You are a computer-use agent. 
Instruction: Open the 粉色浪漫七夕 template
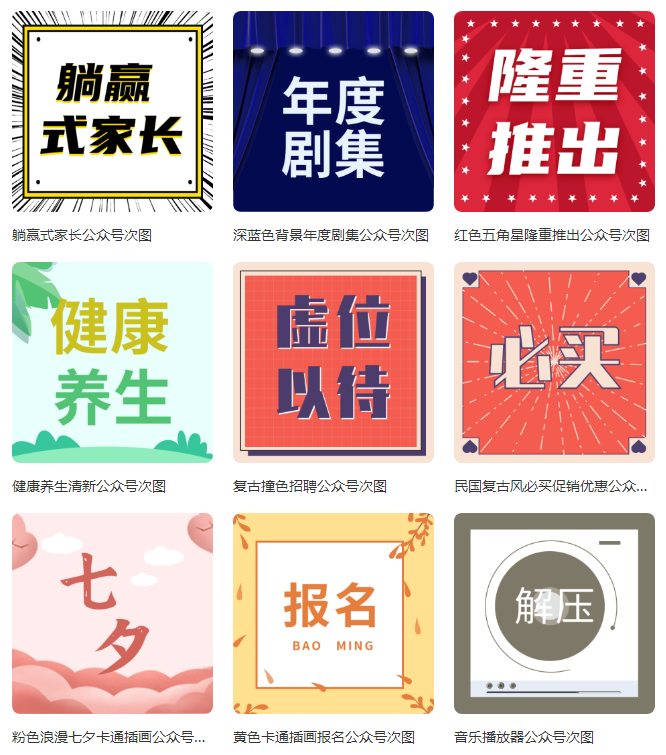[x=112, y=614]
